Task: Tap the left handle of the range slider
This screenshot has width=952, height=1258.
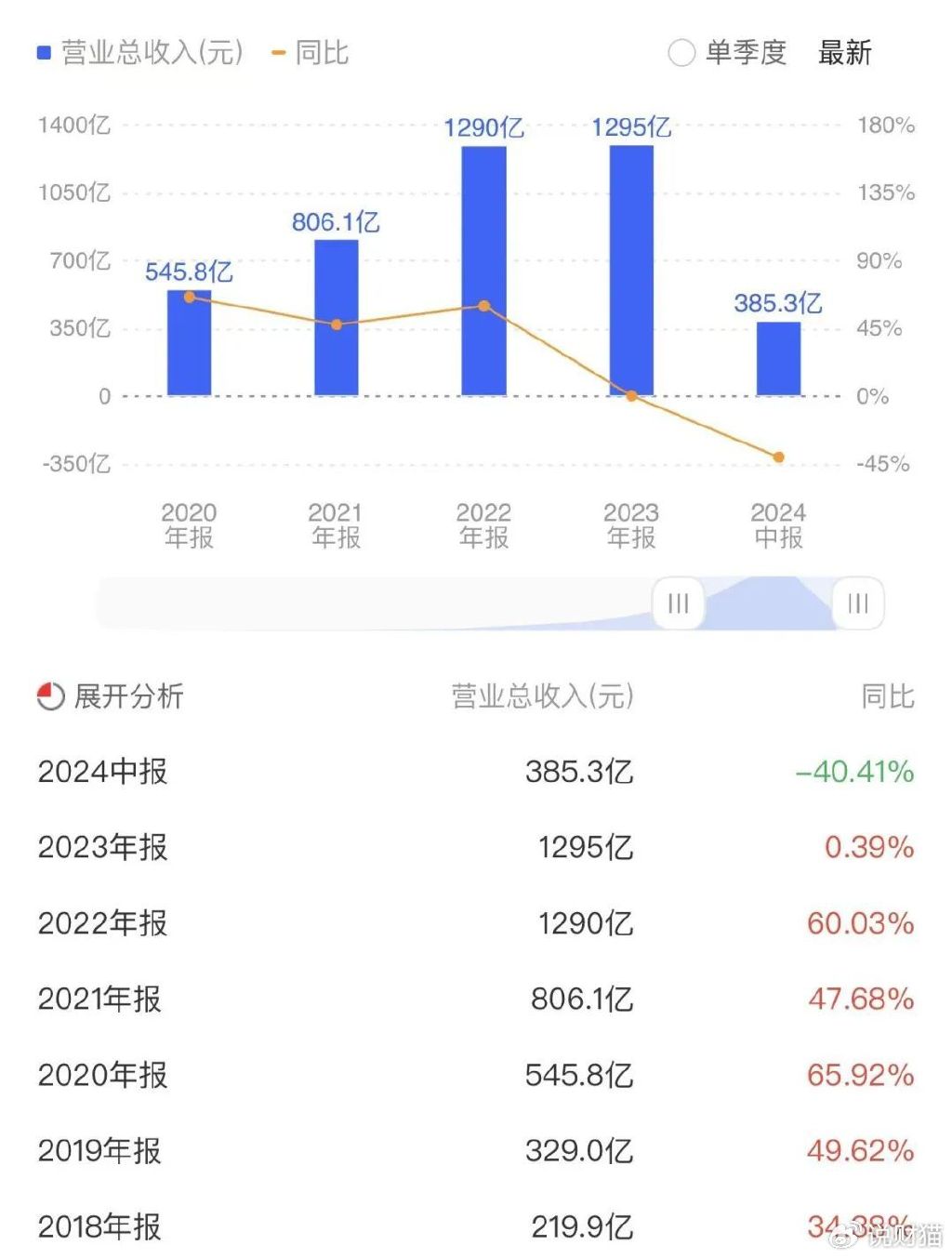Action: pyautogui.click(x=678, y=603)
